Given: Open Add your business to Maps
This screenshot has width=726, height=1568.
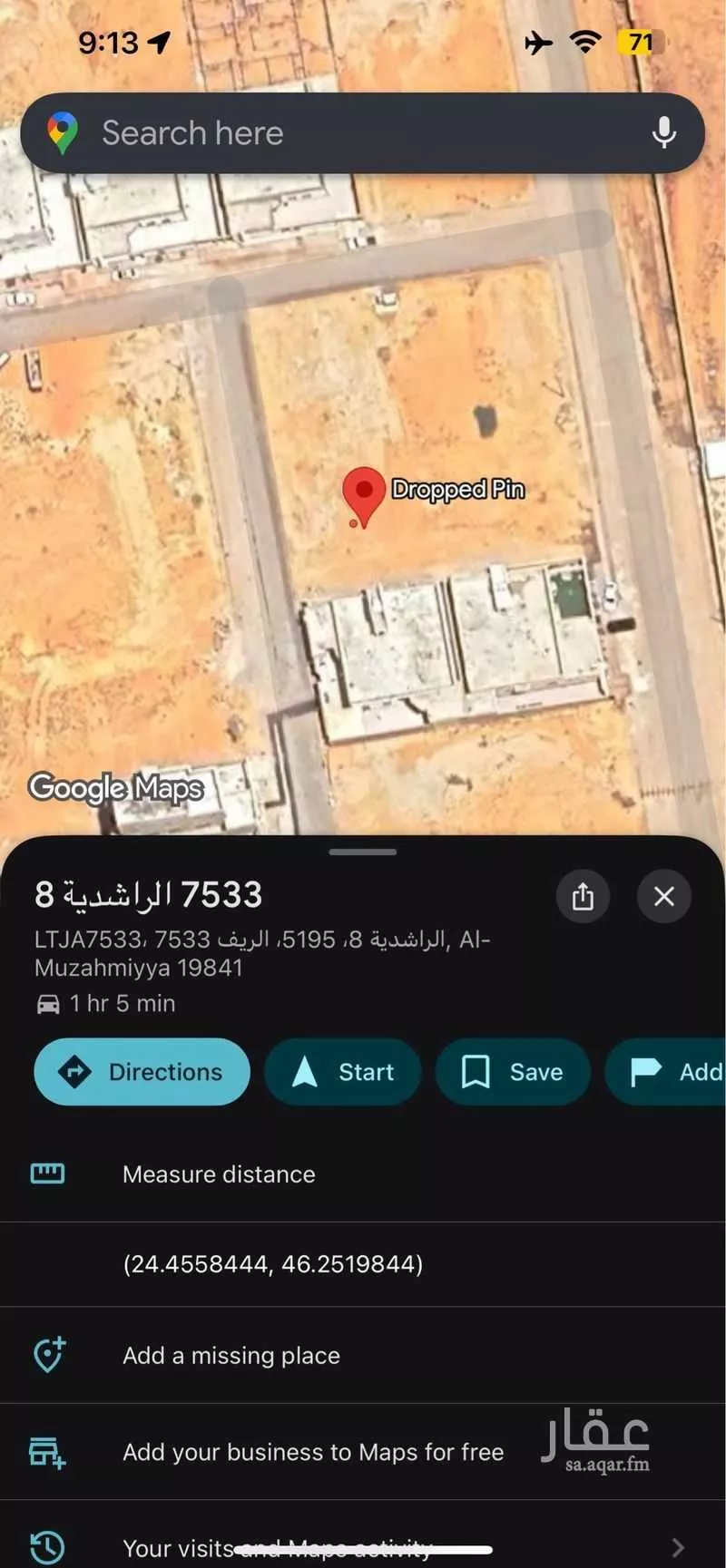Looking at the screenshot, I should [x=312, y=1452].
